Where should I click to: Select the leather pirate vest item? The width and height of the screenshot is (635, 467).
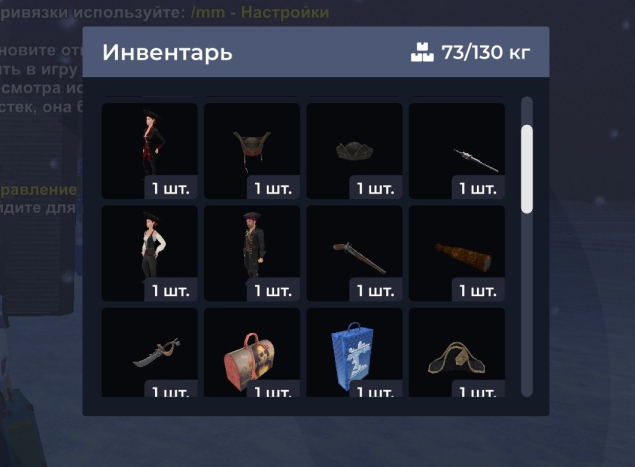click(252, 150)
